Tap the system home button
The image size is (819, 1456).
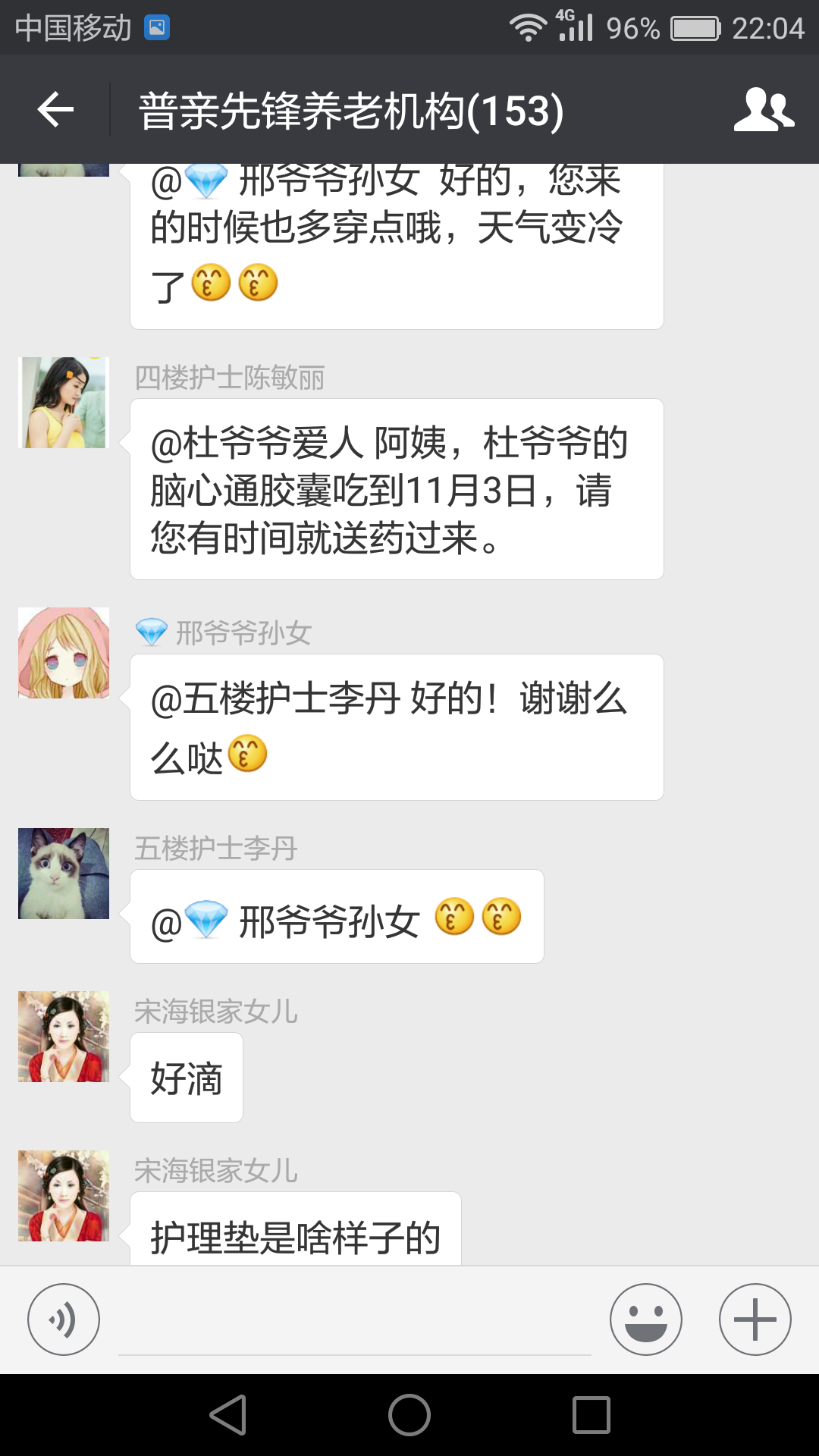pos(409,1415)
